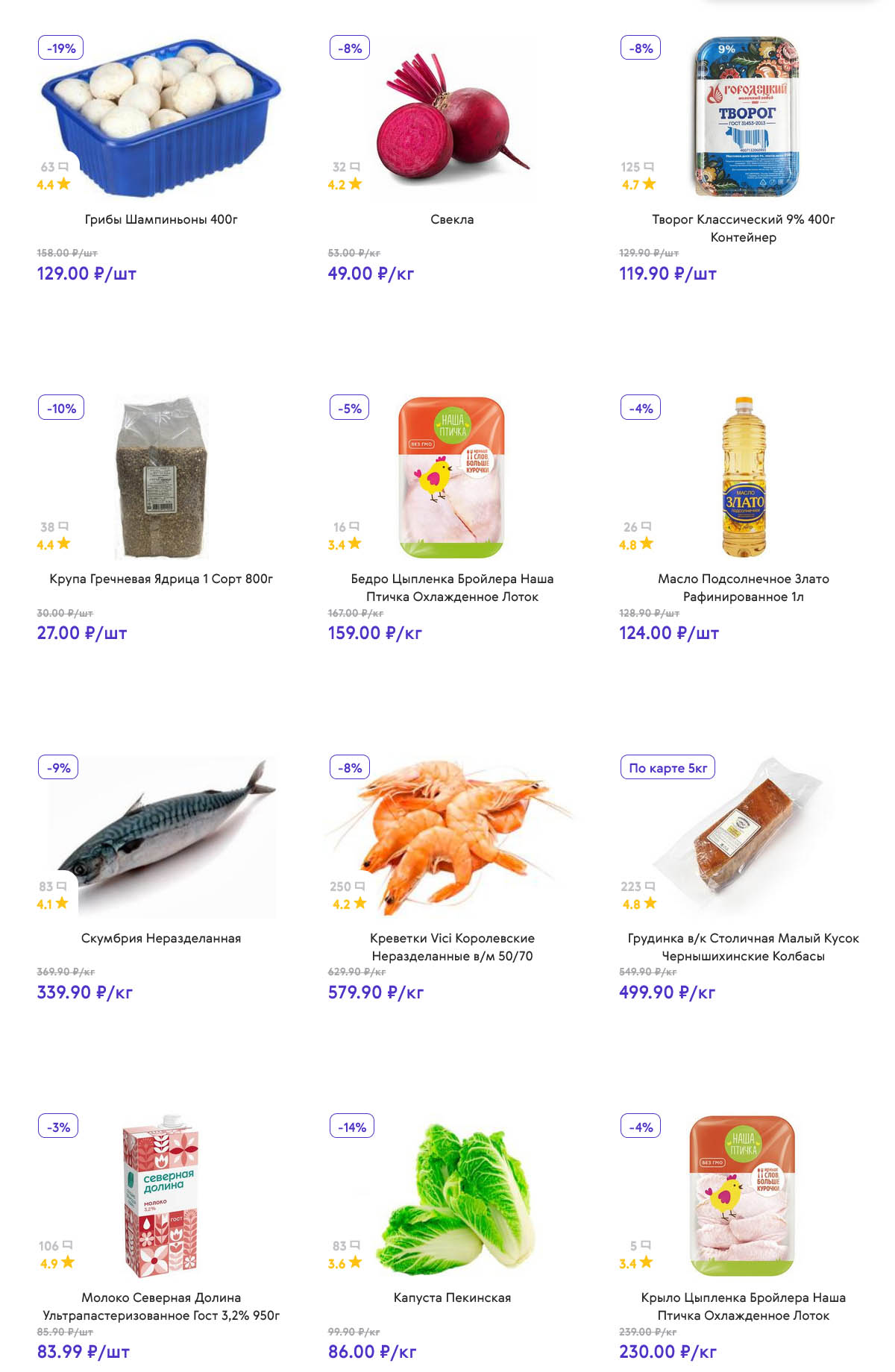Image resolution: width=895 pixels, height=1372 pixels.
Task: Open the Капуста Пекинская product card
Action: point(452,1297)
